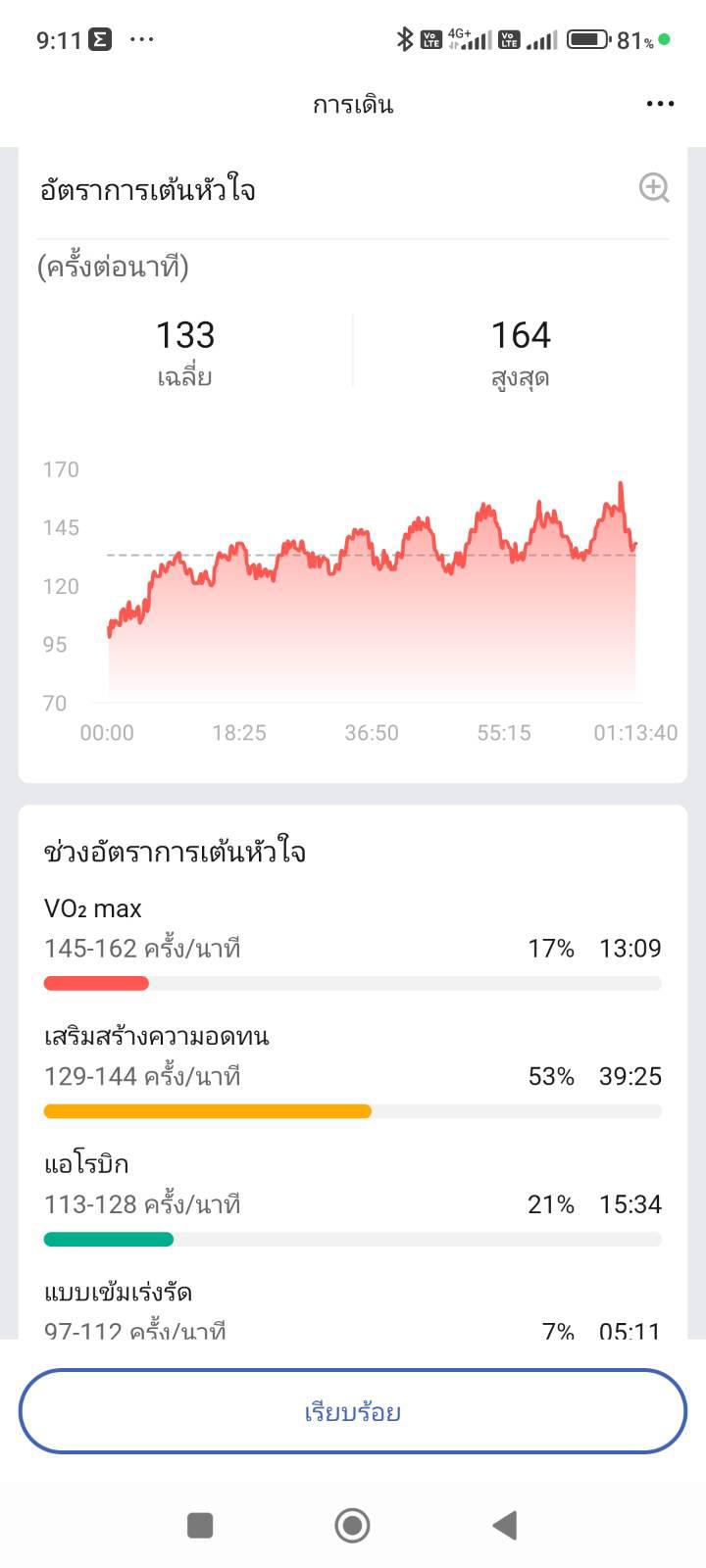
Task: Open the overflow menu in the top bar
Action: (660, 104)
